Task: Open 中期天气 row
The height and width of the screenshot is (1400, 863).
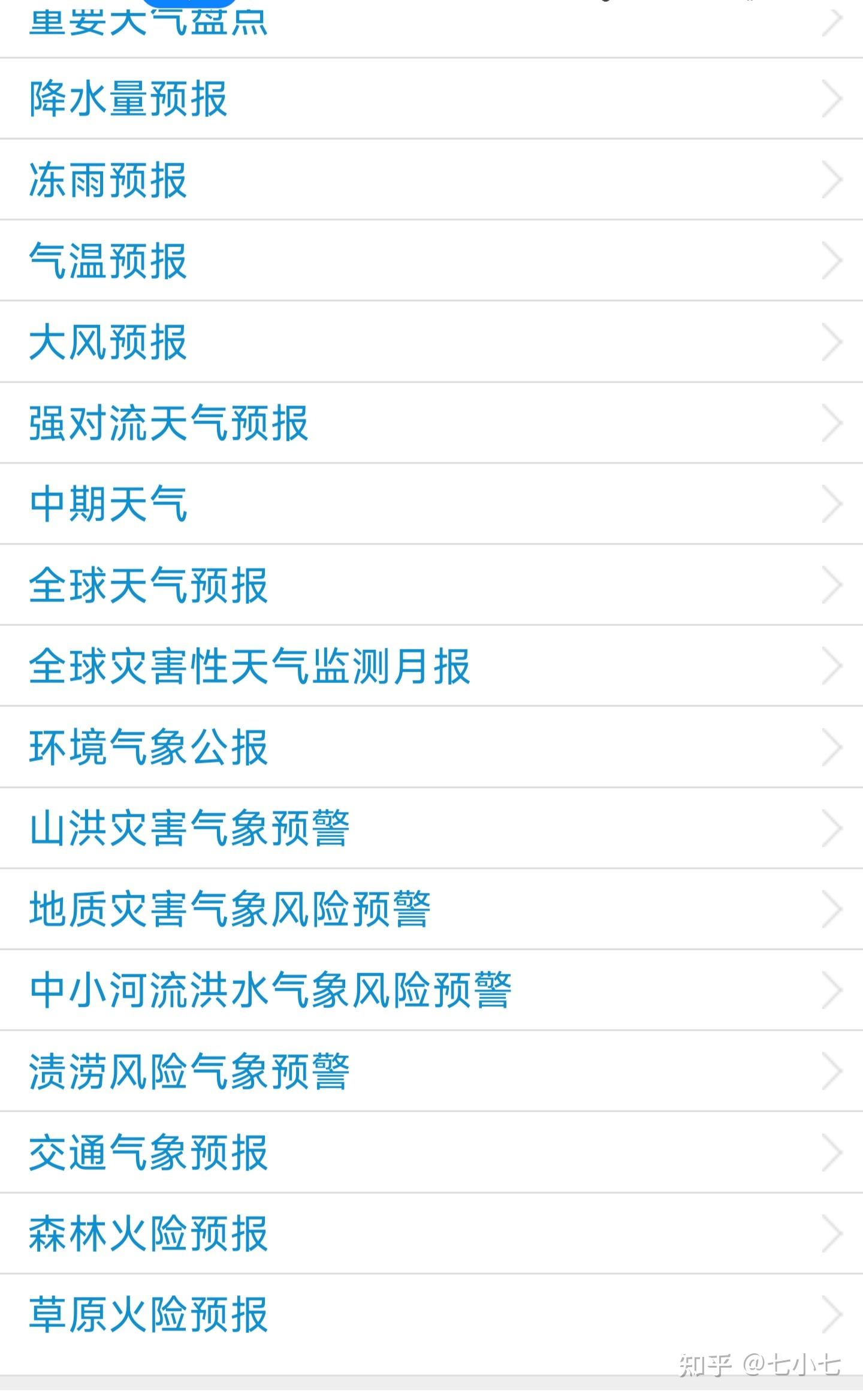Action: point(431,504)
